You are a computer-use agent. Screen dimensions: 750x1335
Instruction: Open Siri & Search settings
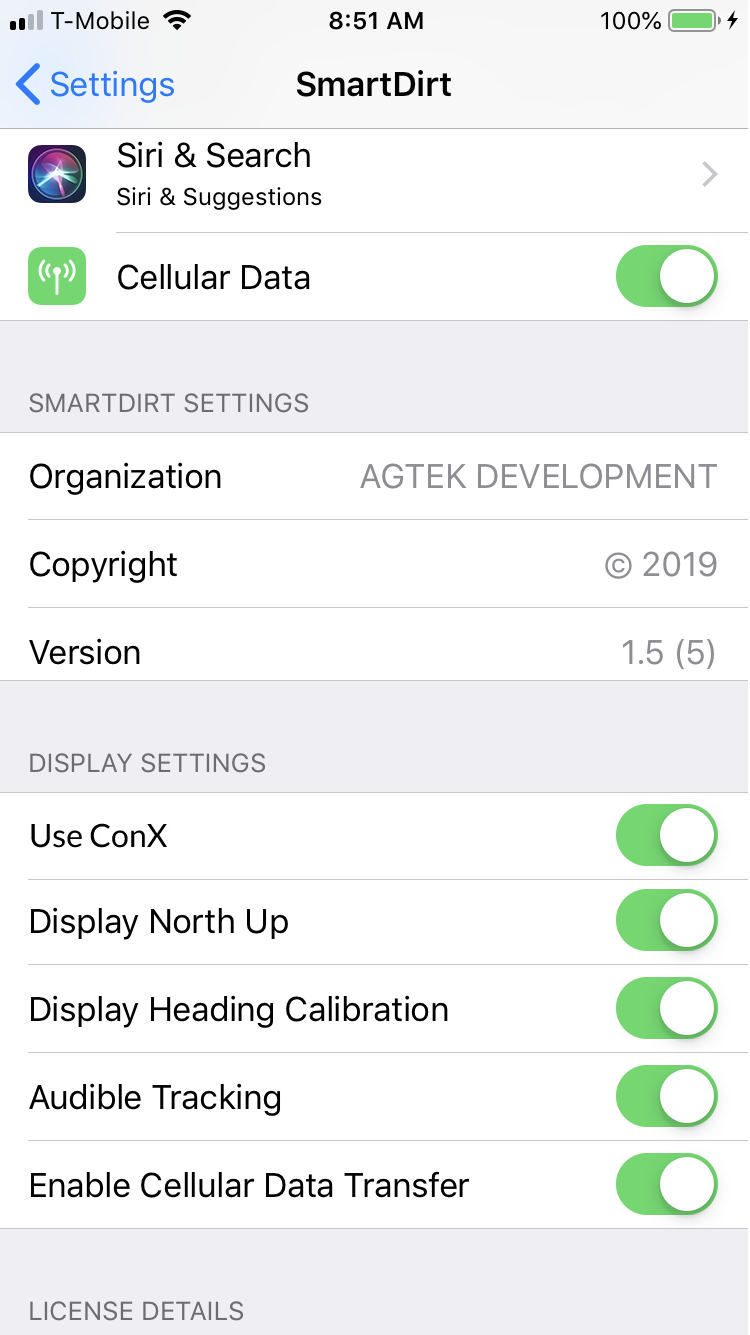[374, 175]
